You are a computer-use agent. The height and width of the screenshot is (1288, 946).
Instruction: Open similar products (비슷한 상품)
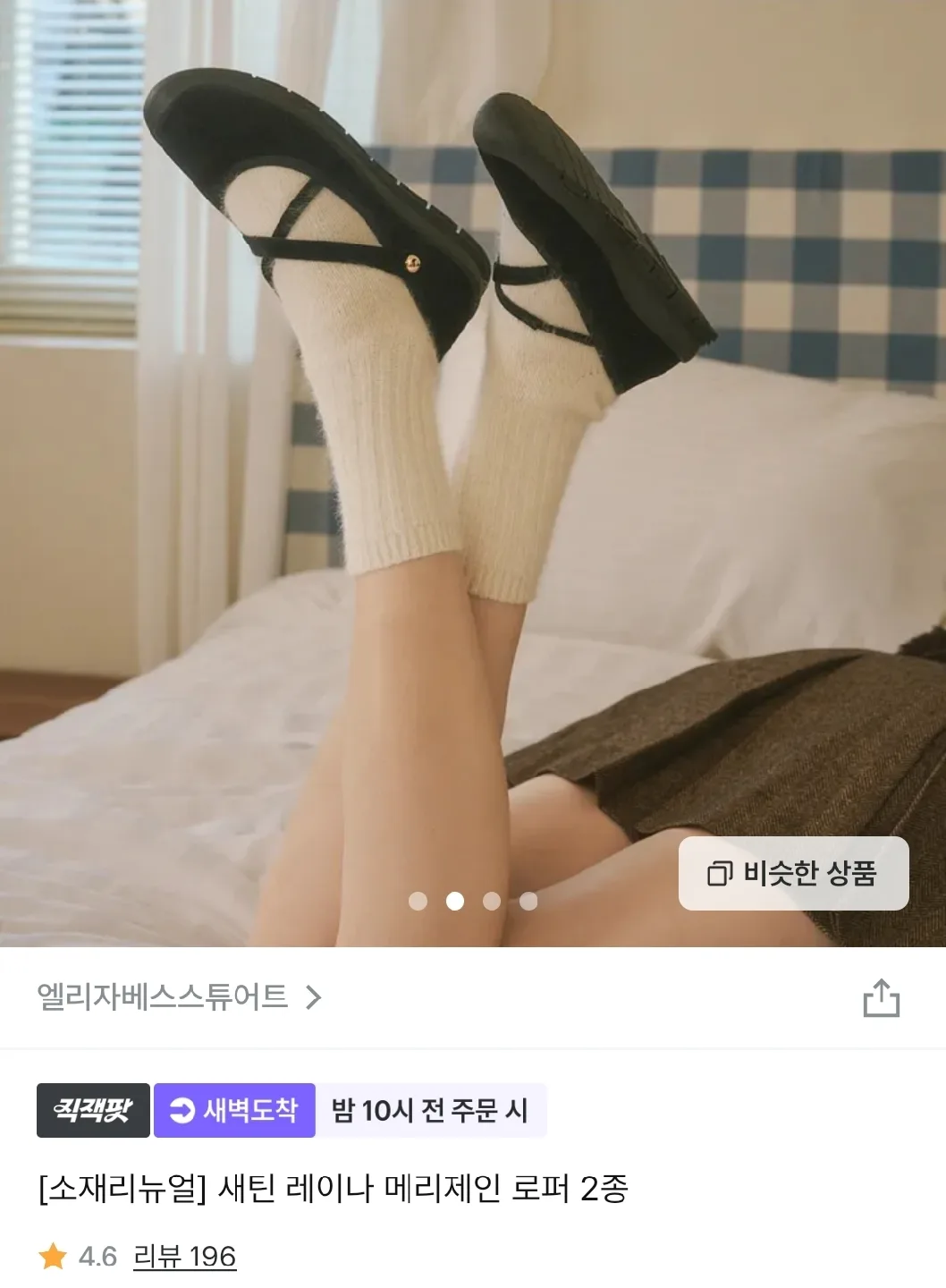click(793, 873)
